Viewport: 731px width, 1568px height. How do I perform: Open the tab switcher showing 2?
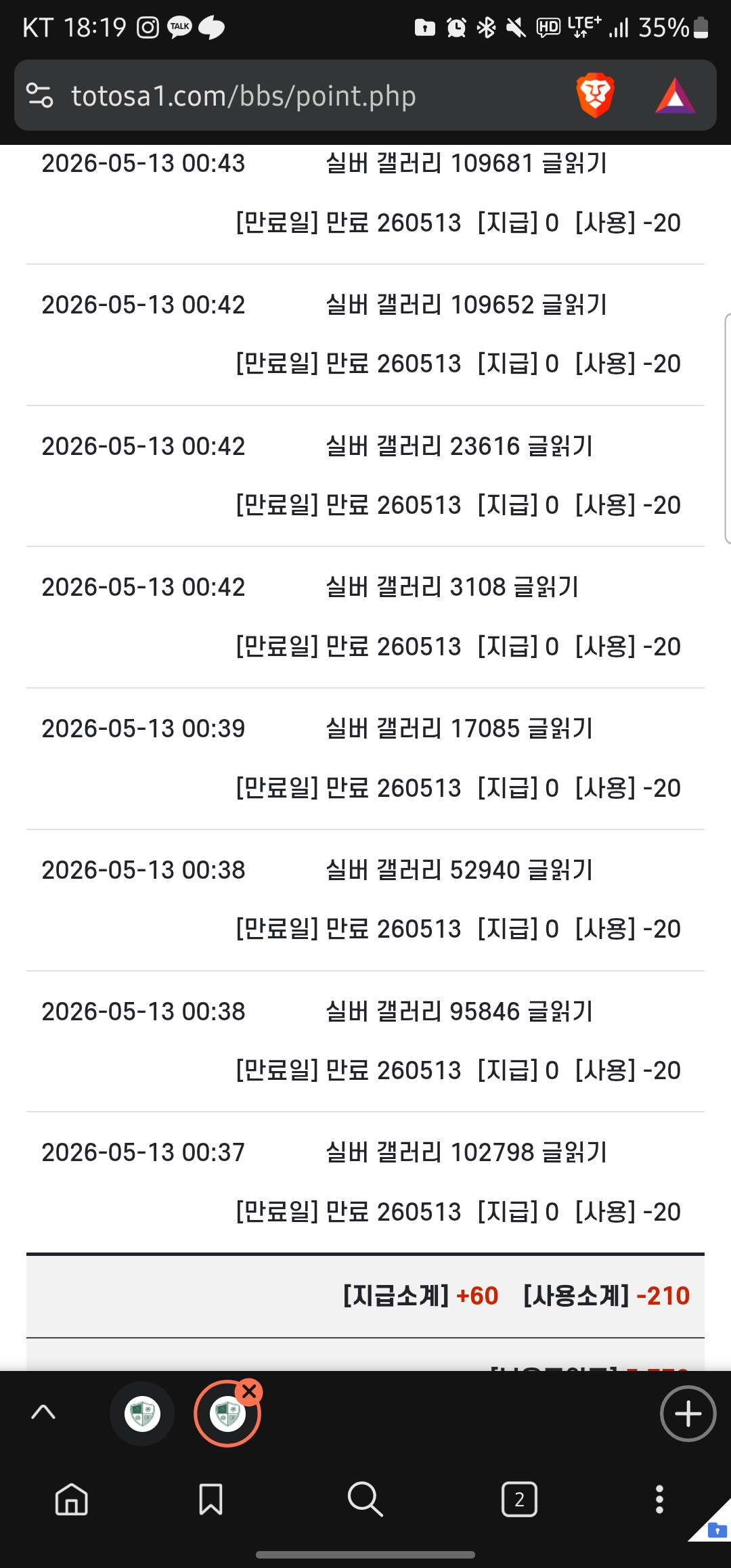point(519,1499)
